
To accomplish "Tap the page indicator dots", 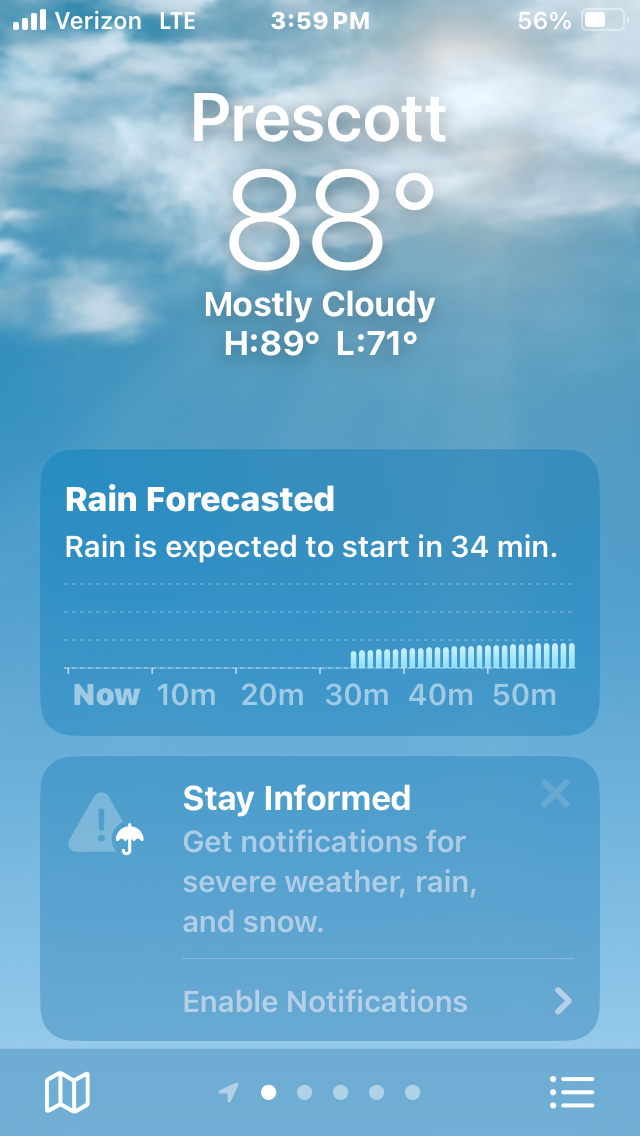I will pyautogui.click(x=320, y=1092).
